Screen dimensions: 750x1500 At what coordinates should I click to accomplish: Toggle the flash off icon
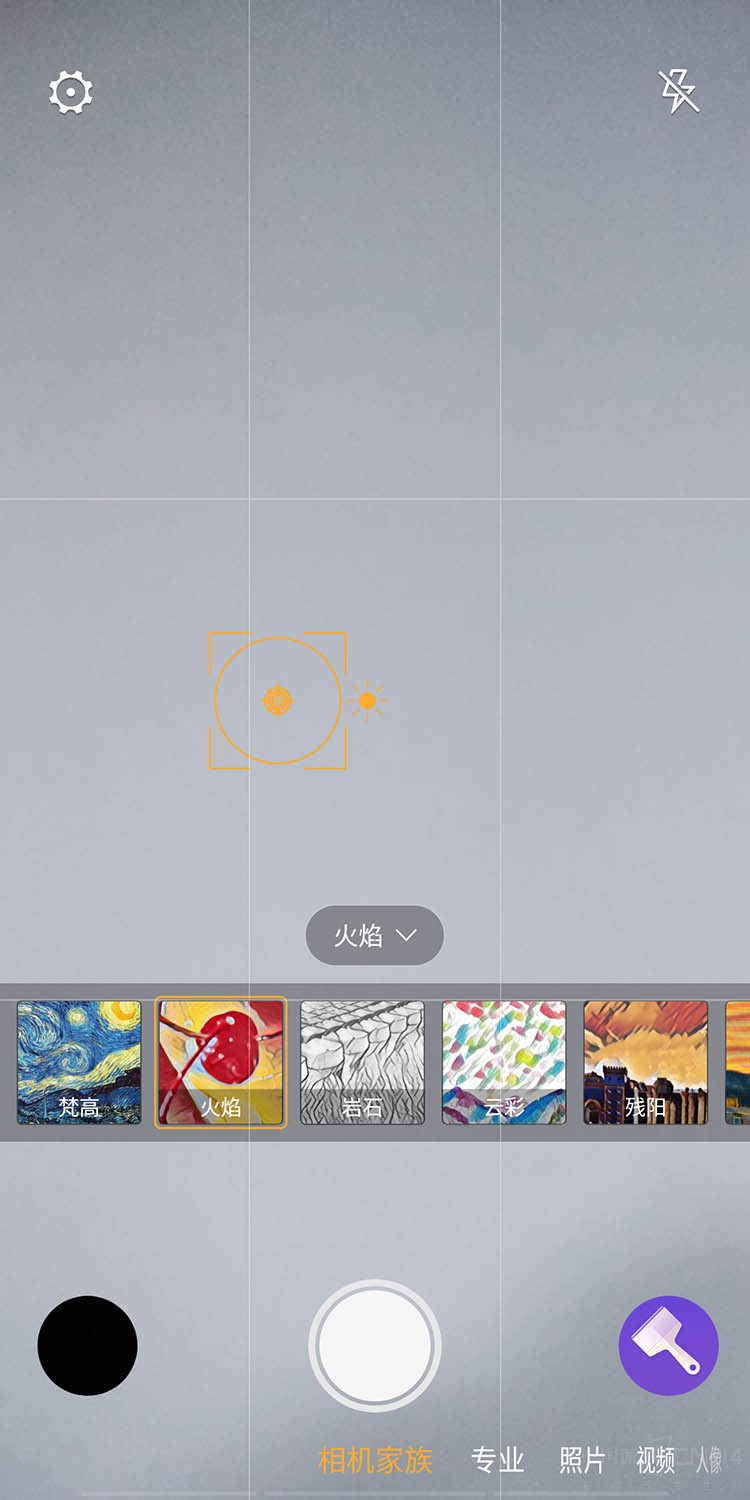(679, 92)
